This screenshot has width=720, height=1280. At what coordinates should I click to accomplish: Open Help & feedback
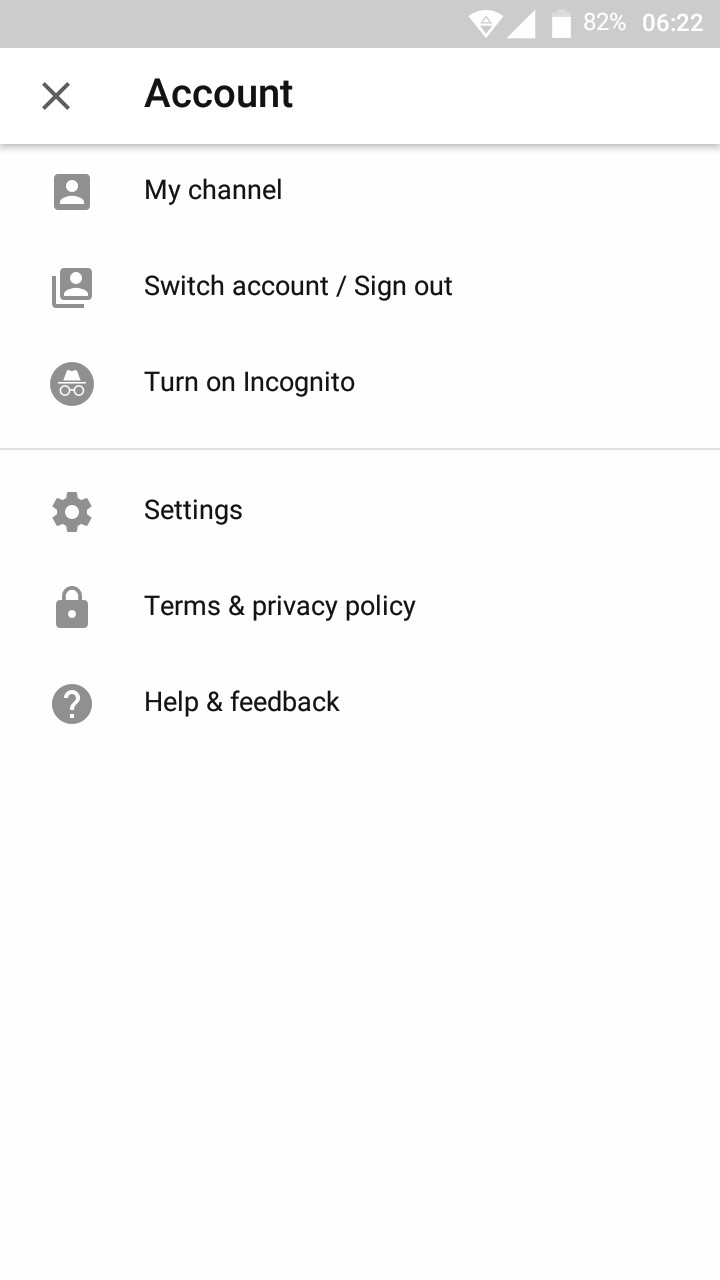point(360,702)
